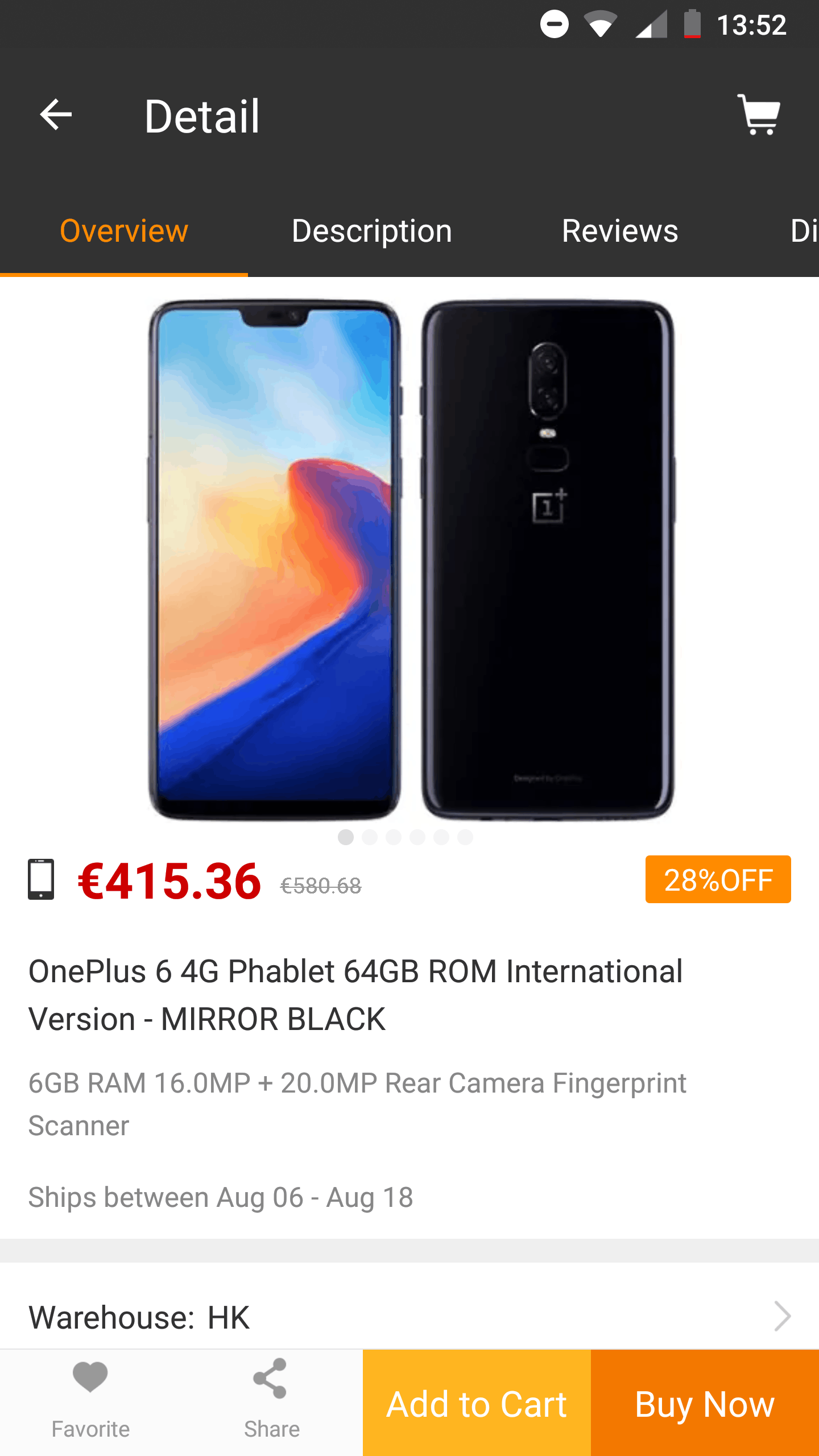View the OnePlus 6 product image
The height and width of the screenshot is (1456, 819).
[x=409, y=560]
